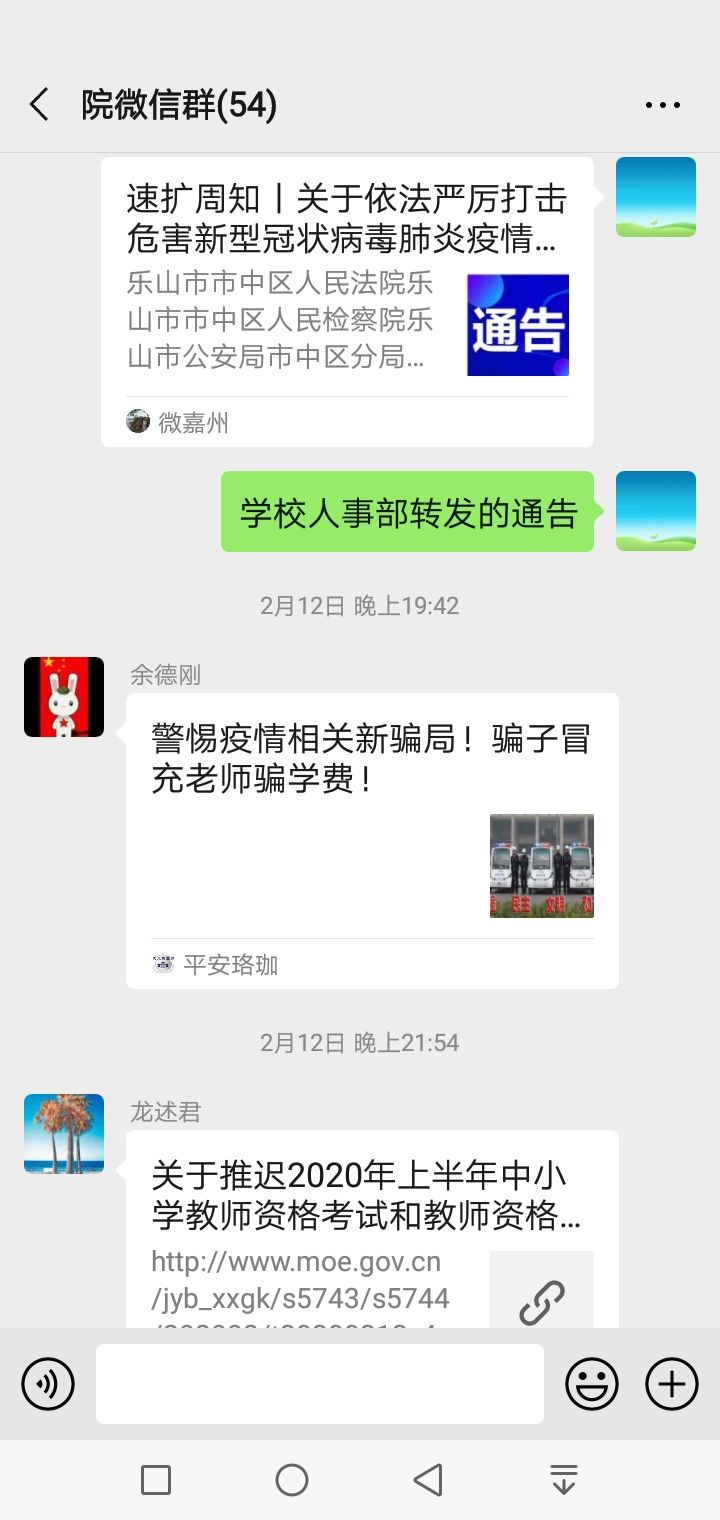Tap the system navigation back triangle
Screen dimensions: 720x1520
point(428,1480)
